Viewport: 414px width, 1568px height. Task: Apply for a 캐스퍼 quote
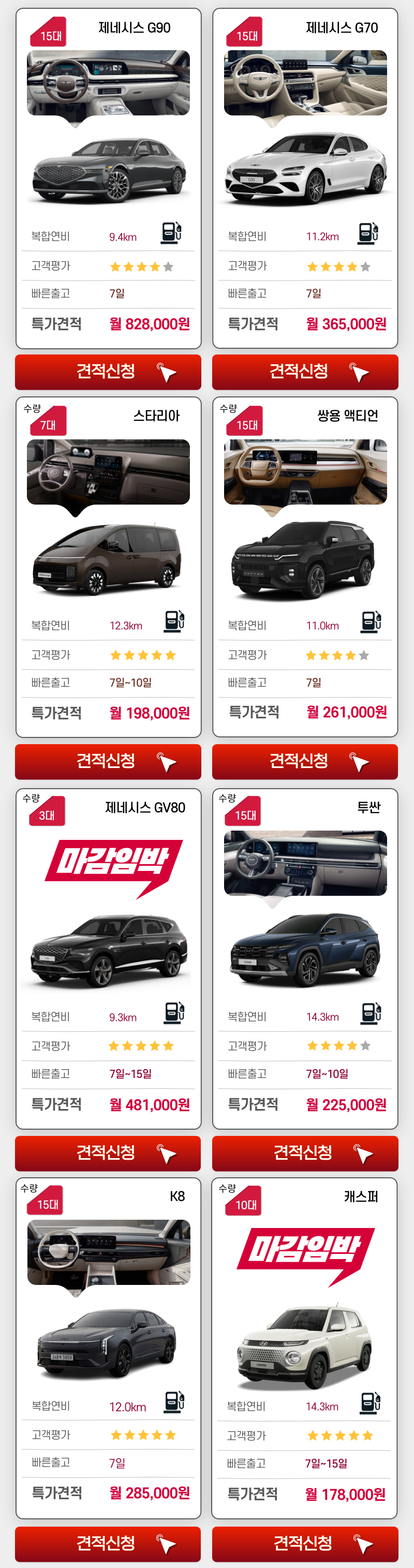click(x=305, y=1544)
